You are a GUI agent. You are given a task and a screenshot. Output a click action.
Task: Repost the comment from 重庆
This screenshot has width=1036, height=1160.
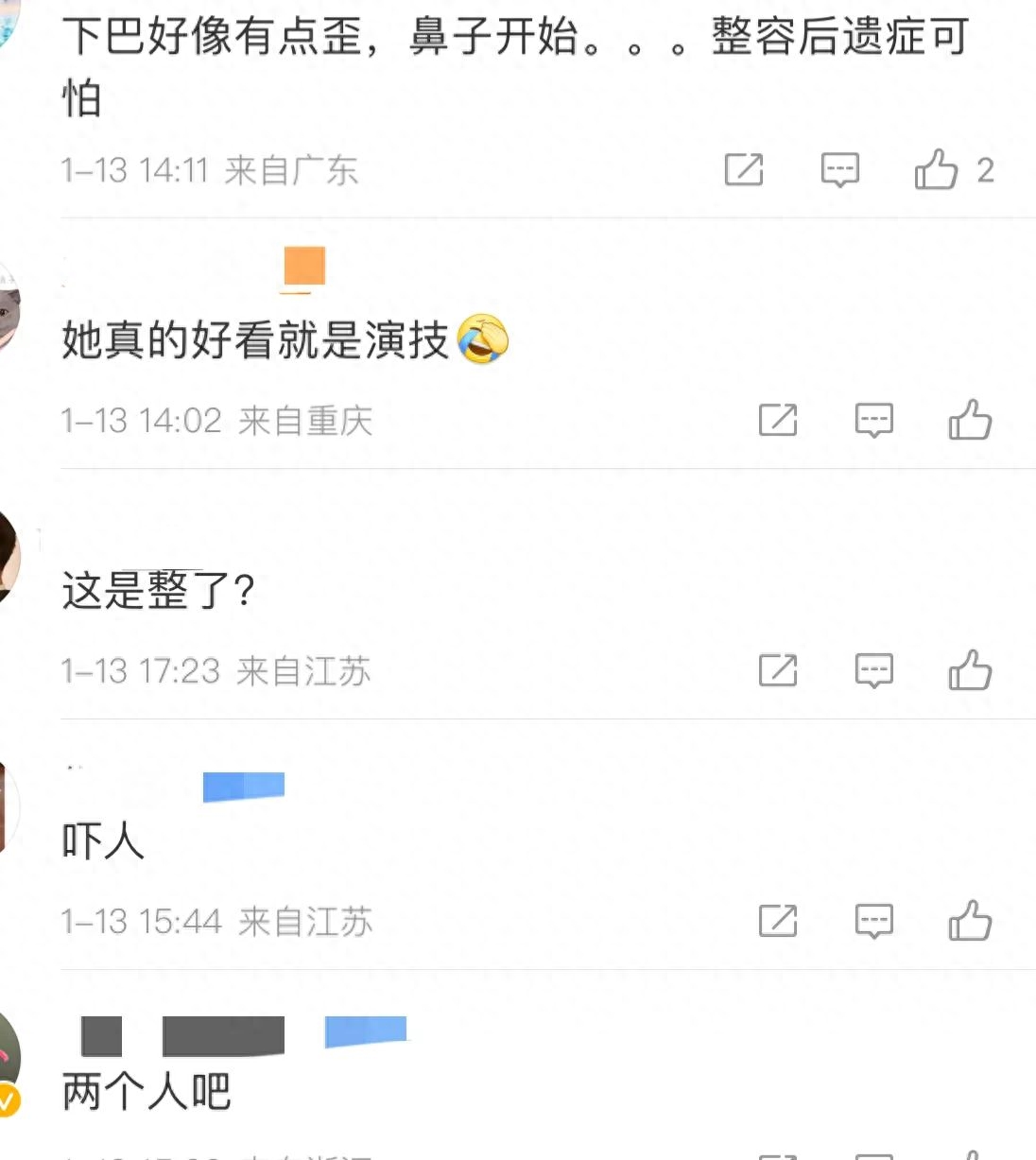[778, 420]
